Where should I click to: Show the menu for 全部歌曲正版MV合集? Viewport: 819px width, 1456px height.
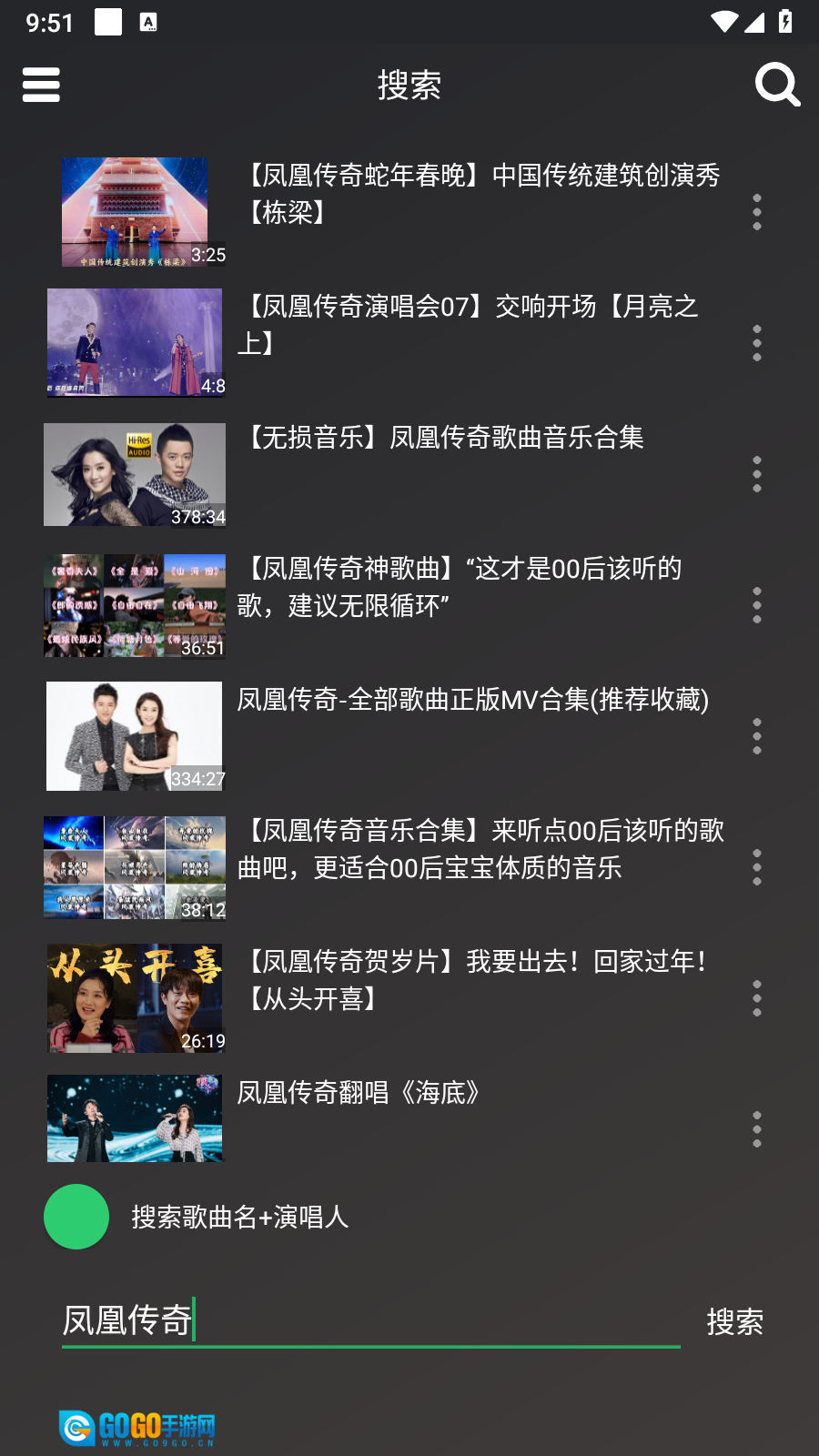pyautogui.click(x=756, y=736)
